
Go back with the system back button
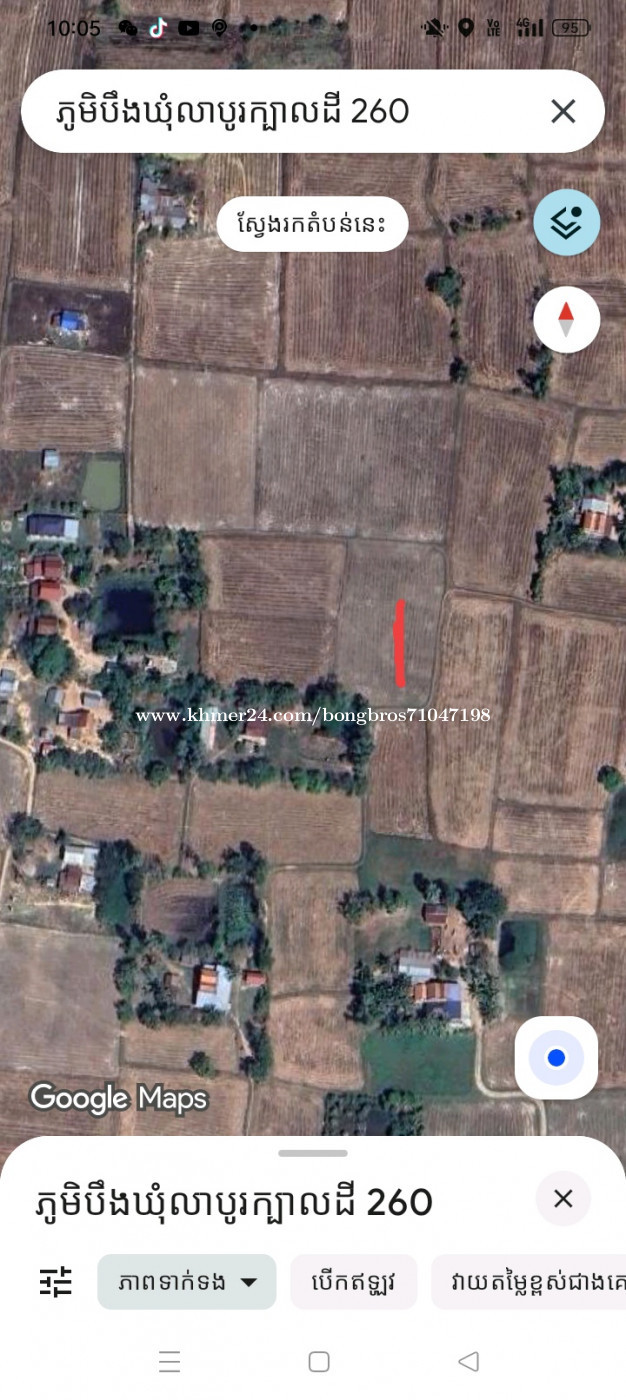coord(468,1361)
